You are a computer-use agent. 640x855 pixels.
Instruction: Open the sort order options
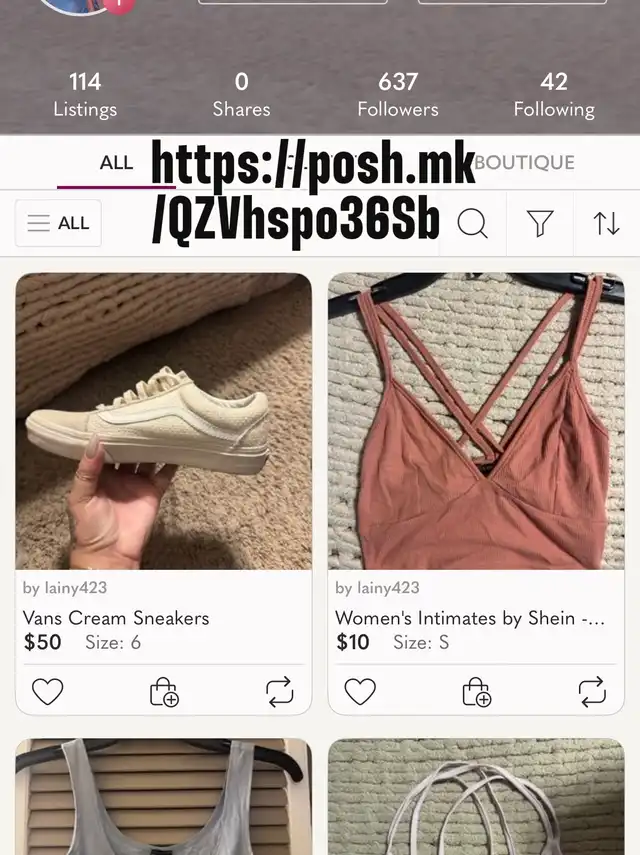click(606, 223)
